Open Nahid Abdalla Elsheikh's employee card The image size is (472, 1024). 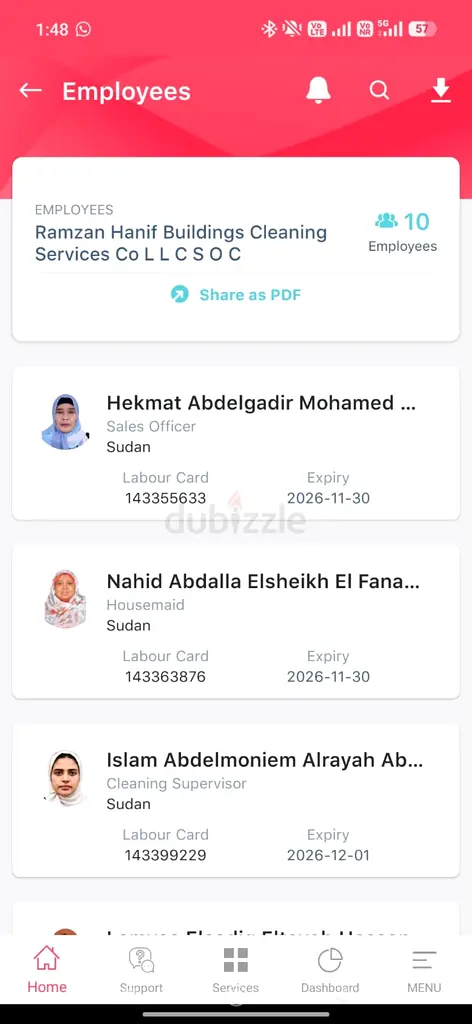236,622
